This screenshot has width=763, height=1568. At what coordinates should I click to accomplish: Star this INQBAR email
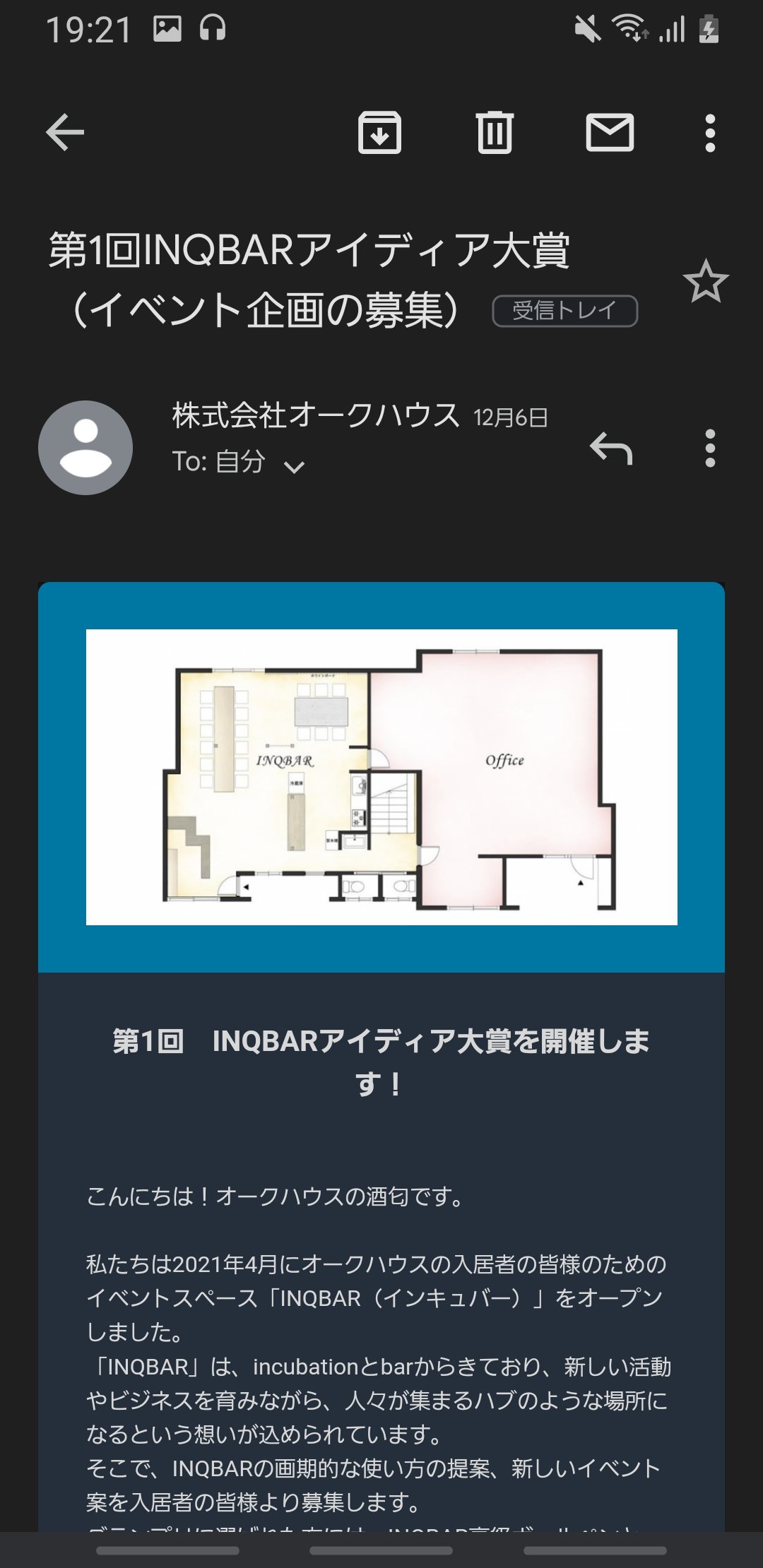[x=706, y=281]
